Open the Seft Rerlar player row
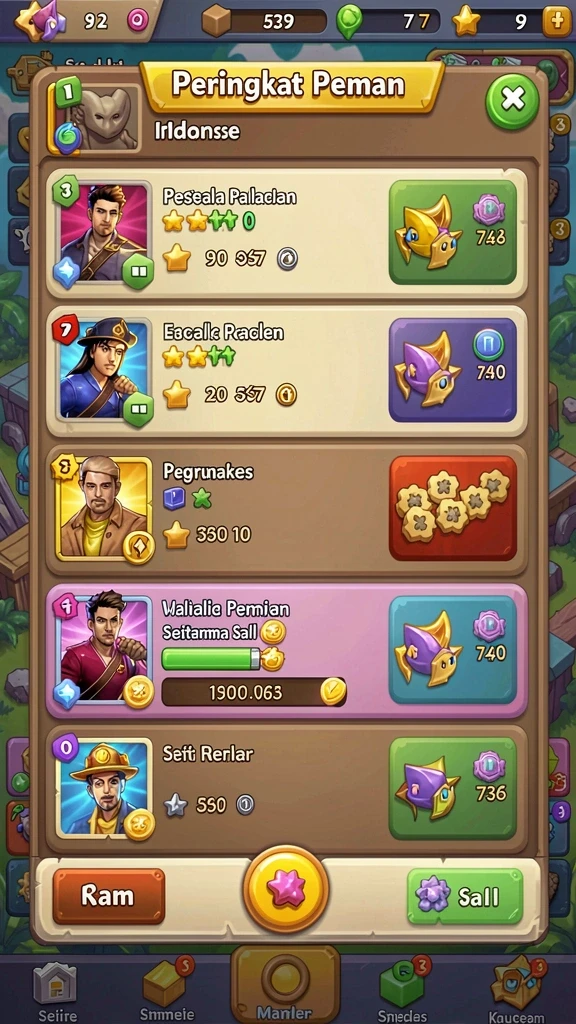The height and width of the screenshot is (1024, 576). (x=287, y=789)
